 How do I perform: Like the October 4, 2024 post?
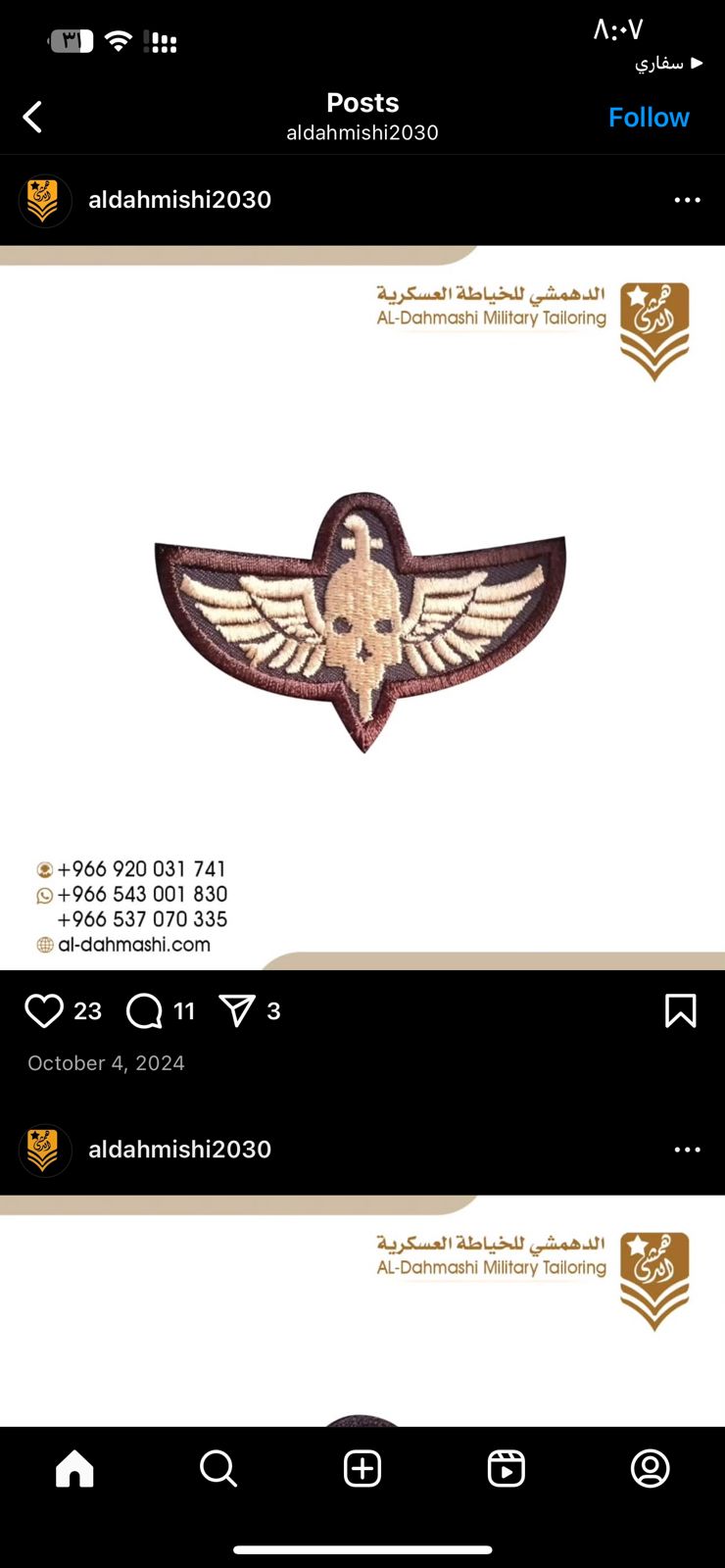pos(44,1010)
